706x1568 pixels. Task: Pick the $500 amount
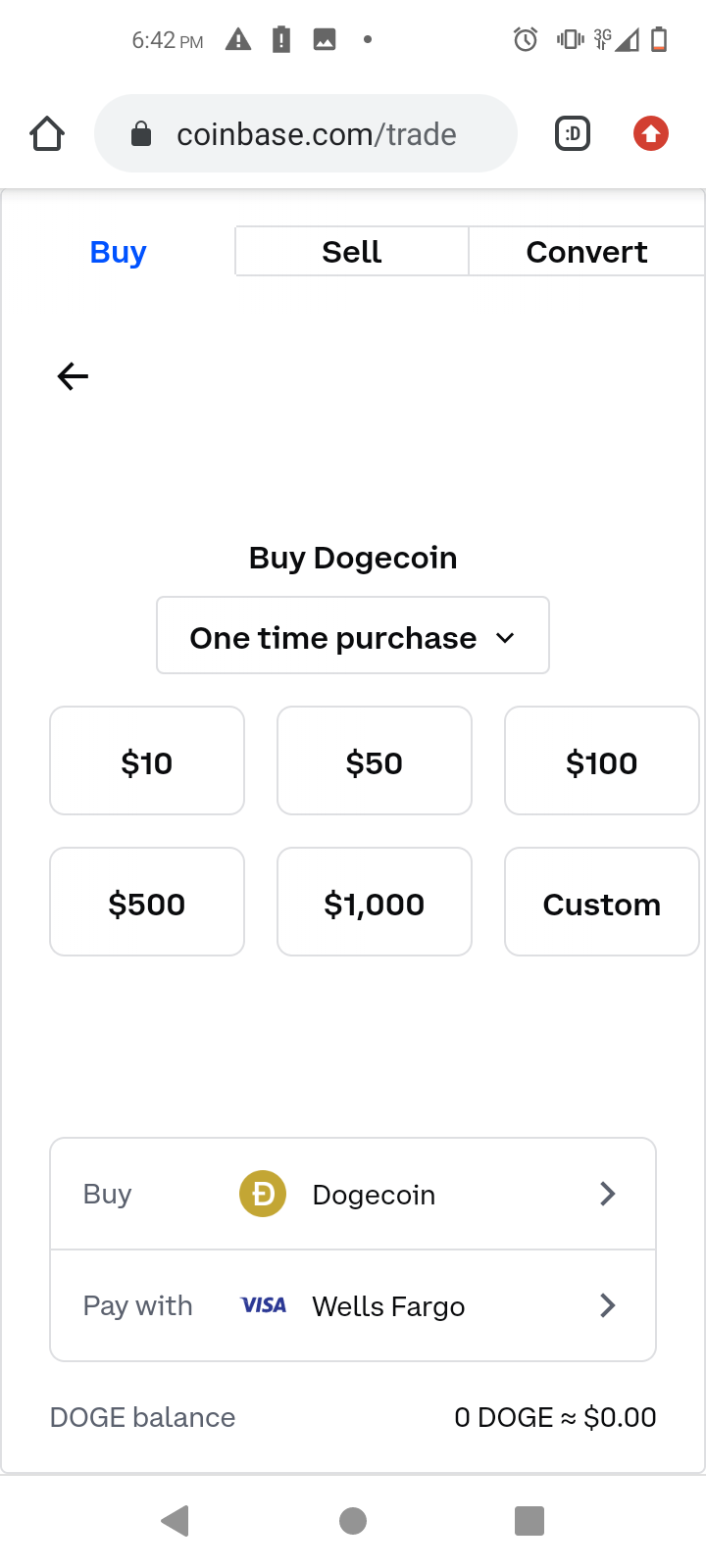(147, 903)
